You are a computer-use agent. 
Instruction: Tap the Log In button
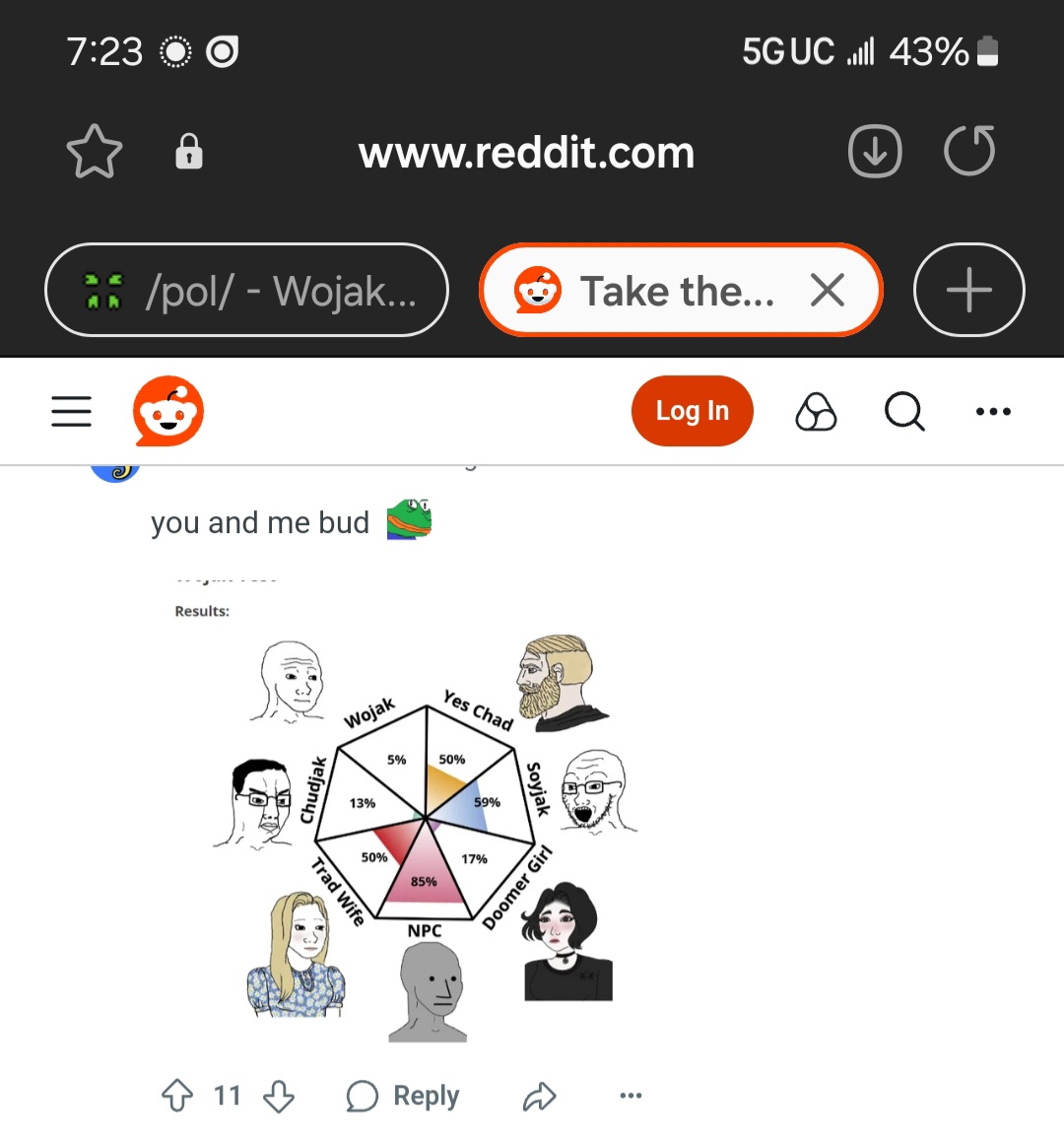tap(692, 411)
